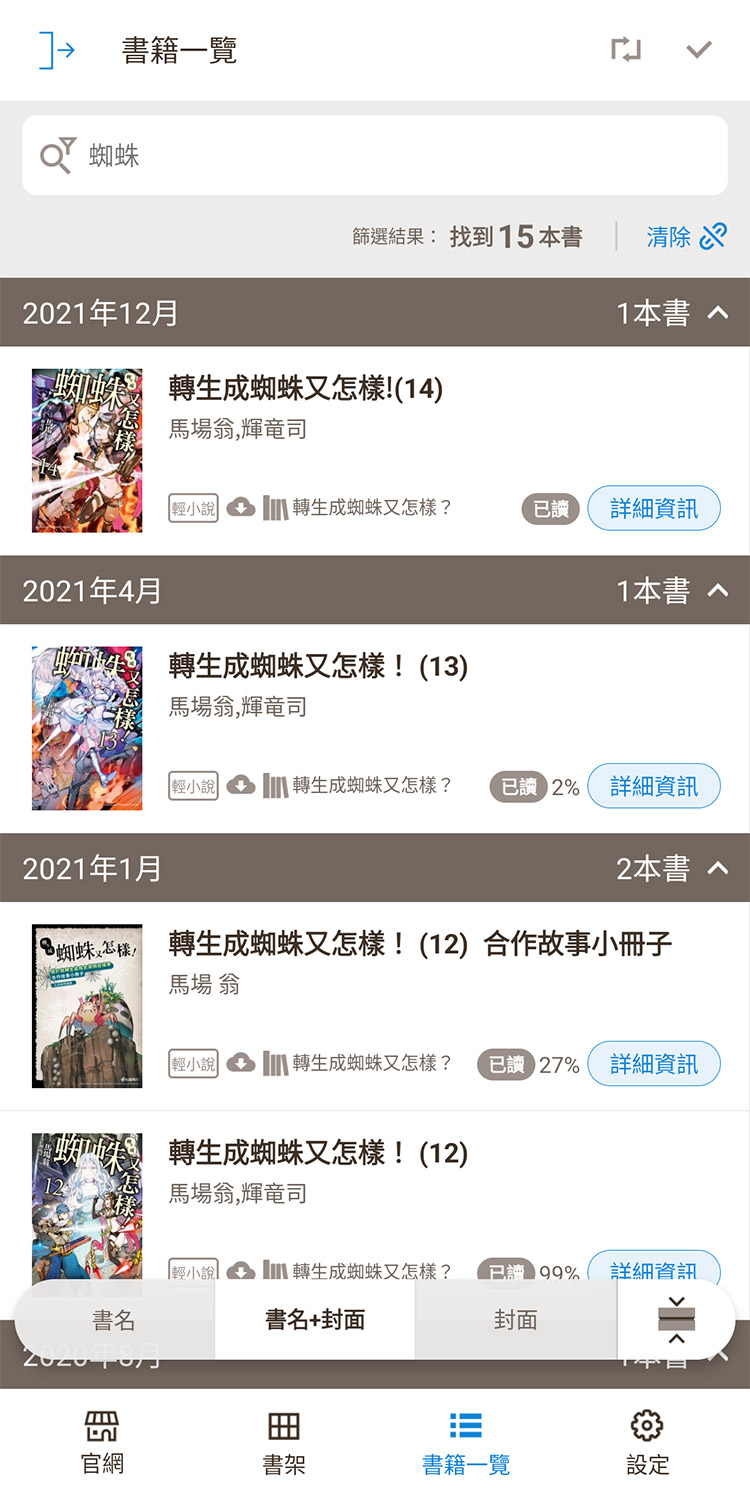This screenshot has height=1493, width=750.
Task: Tap the sync arrows icon in header
Action: [x=626, y=50]
